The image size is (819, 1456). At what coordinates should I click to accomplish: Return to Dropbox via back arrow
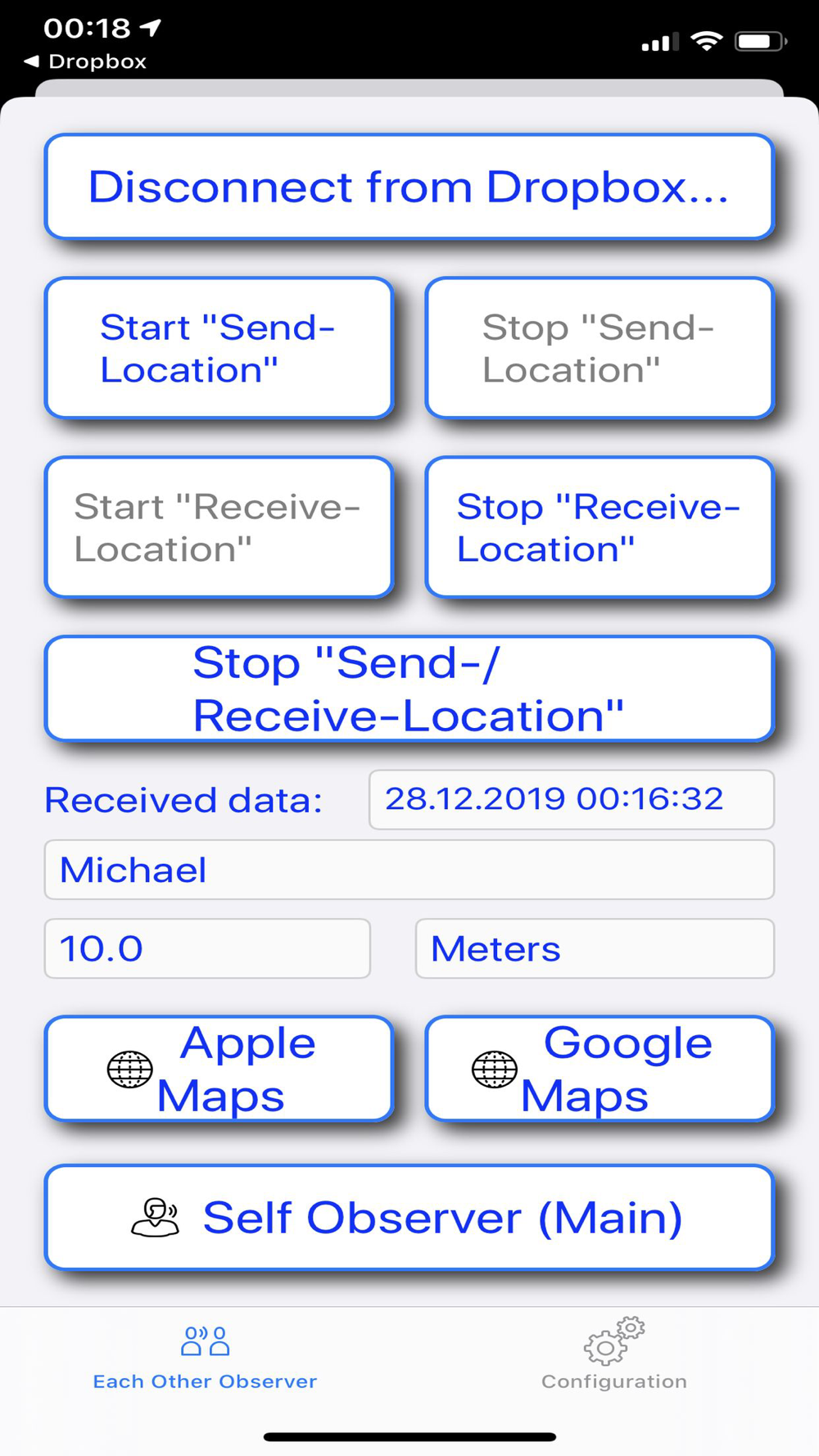tap(86, 61)
